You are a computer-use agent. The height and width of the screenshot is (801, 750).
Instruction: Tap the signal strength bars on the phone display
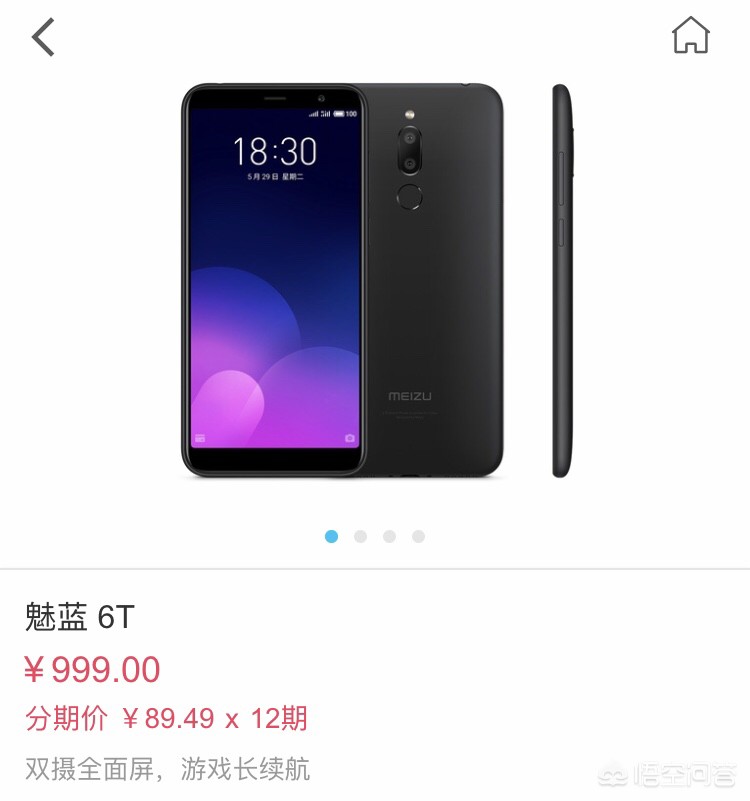tap(313, 113)
